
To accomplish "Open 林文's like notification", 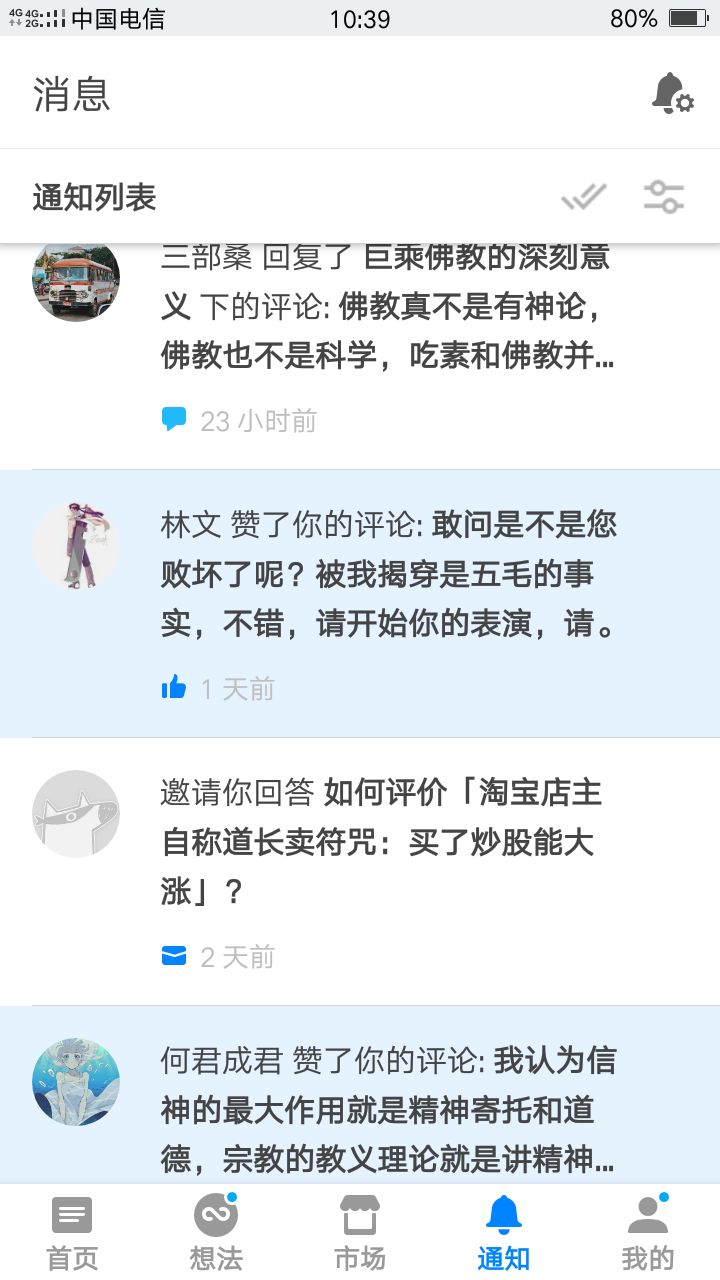I will tap(388, 576).
